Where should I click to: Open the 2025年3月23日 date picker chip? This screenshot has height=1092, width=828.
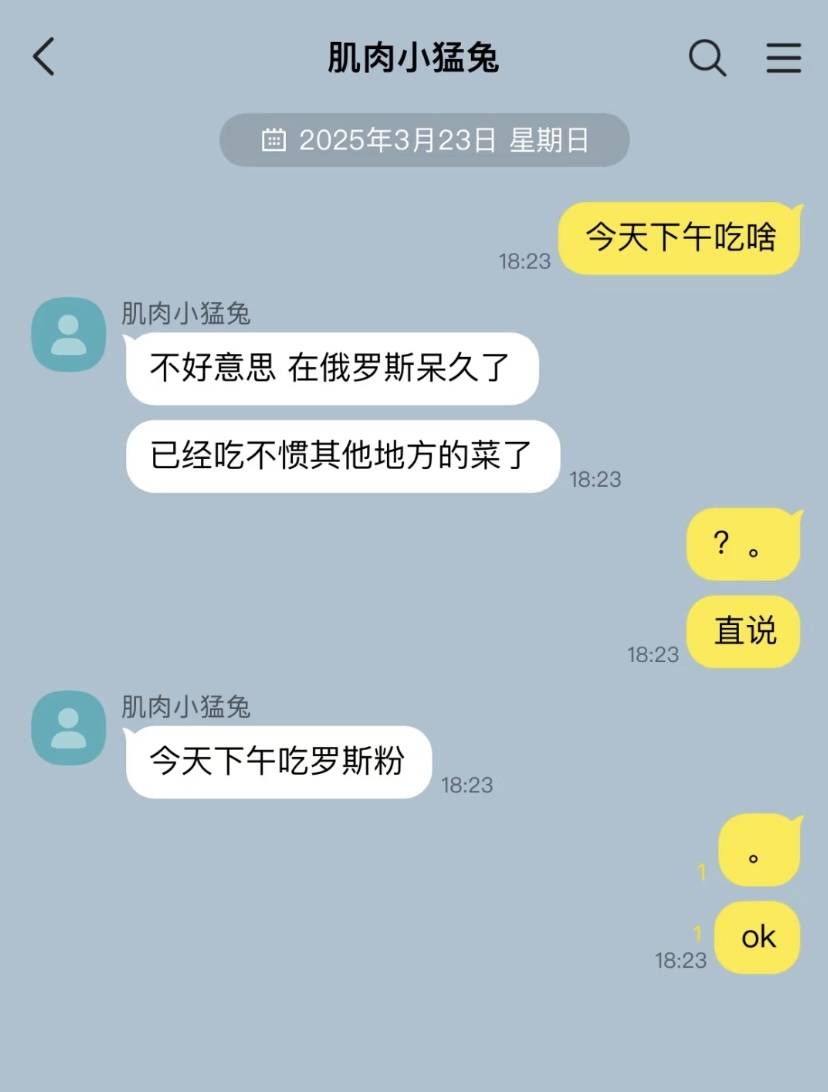click(x=424, y=140)
